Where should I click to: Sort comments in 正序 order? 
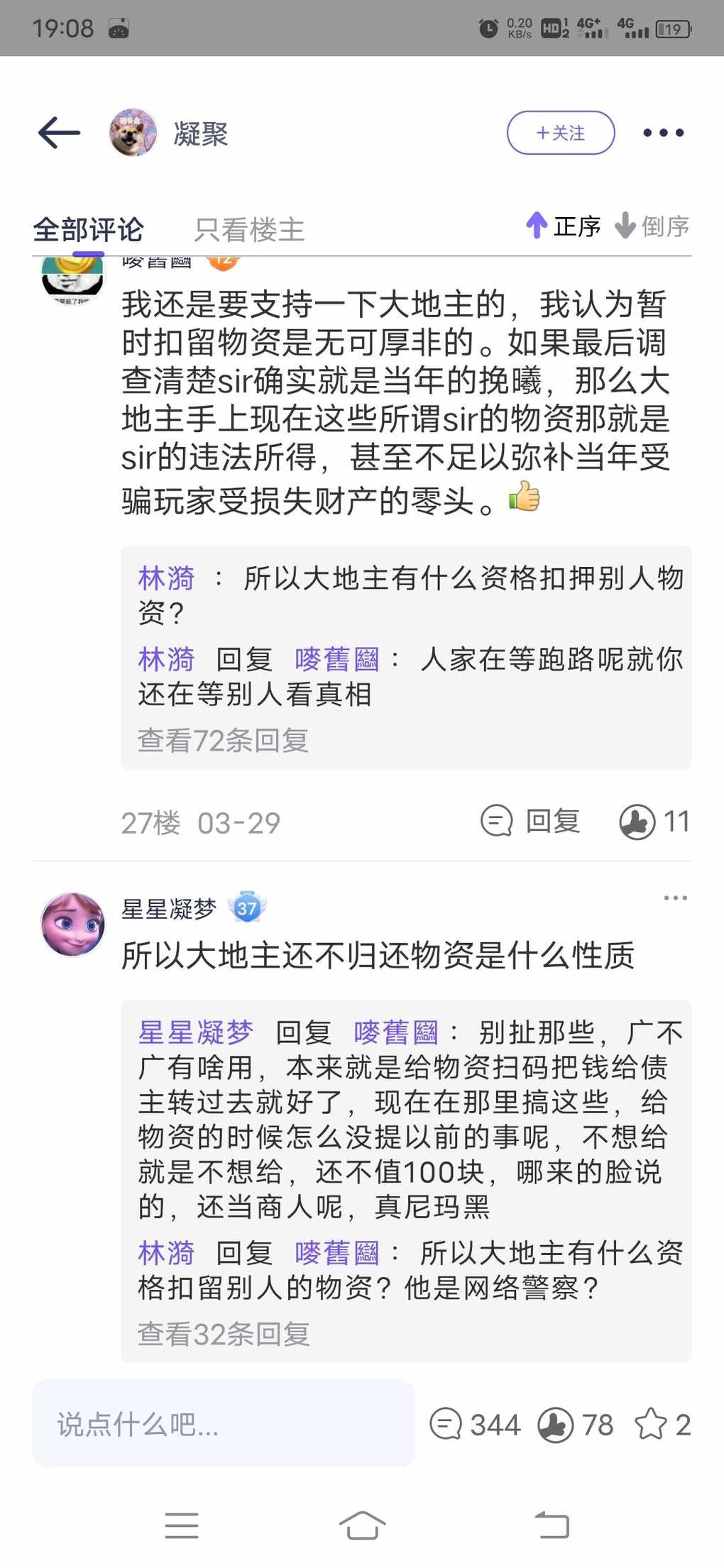tap(564, 226)
